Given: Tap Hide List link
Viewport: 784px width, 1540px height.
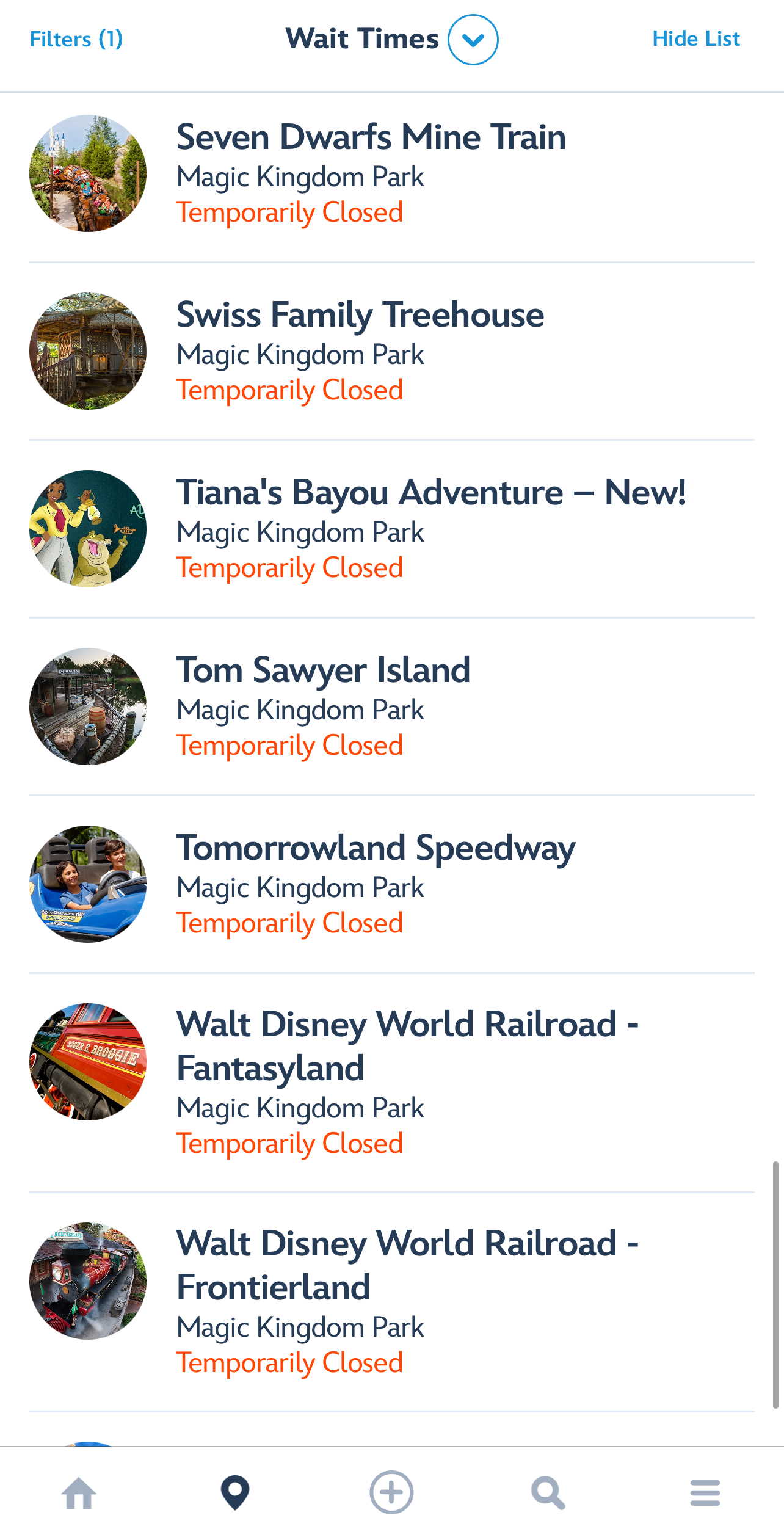Looking at the screenshot, I should click(x=695, y=39).
